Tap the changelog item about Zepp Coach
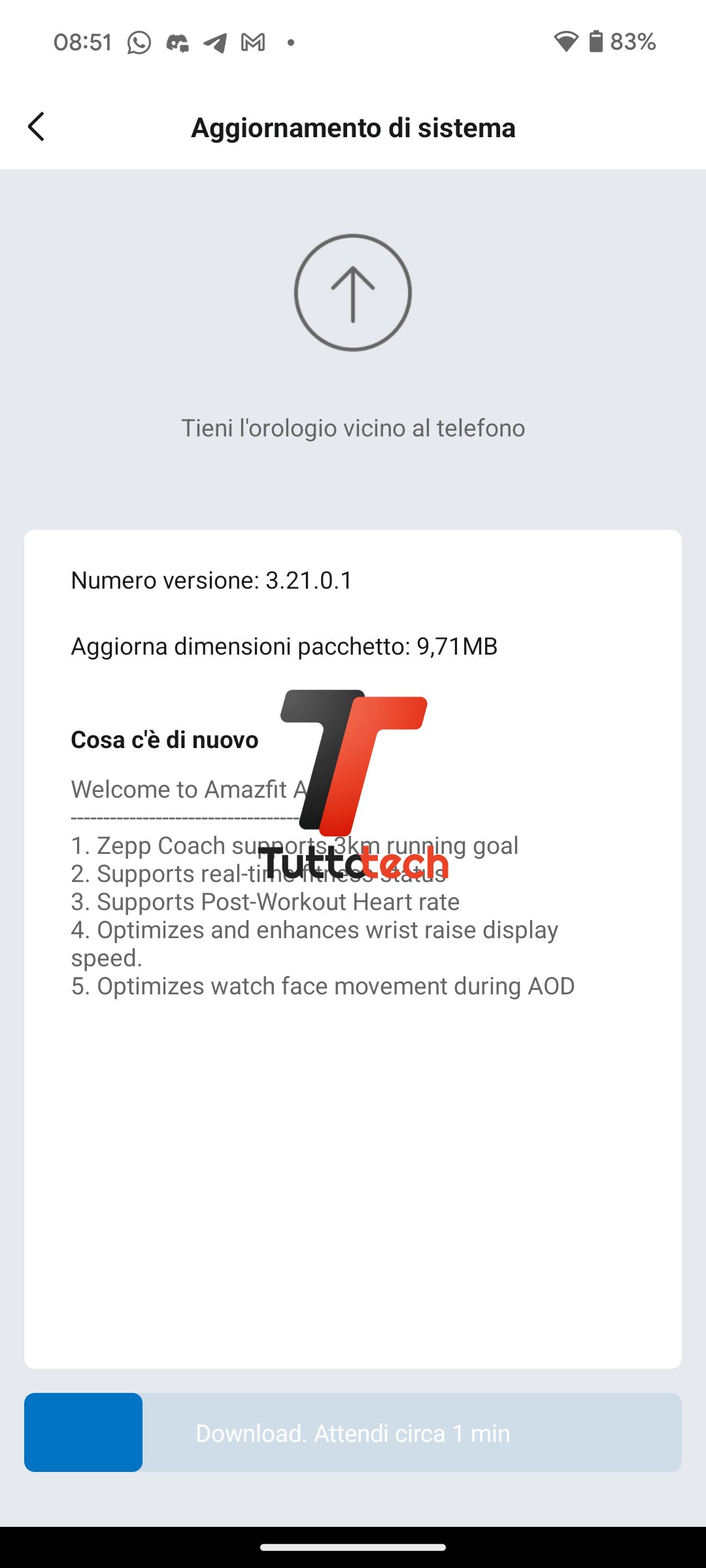Viewport: 706px width, 1568px height. 294,845
